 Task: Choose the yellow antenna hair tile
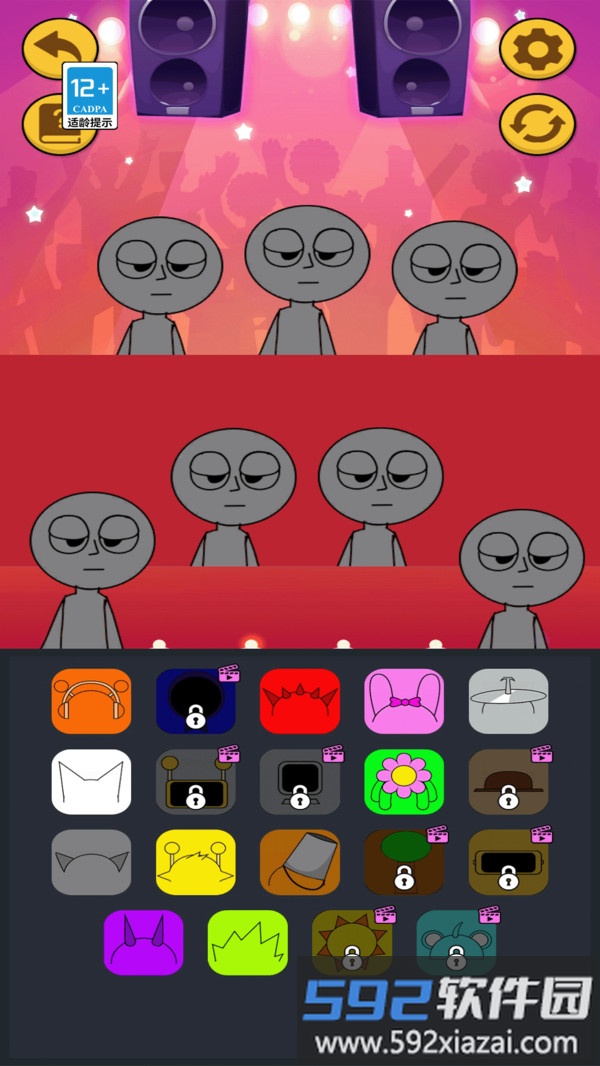pos(196,861)
